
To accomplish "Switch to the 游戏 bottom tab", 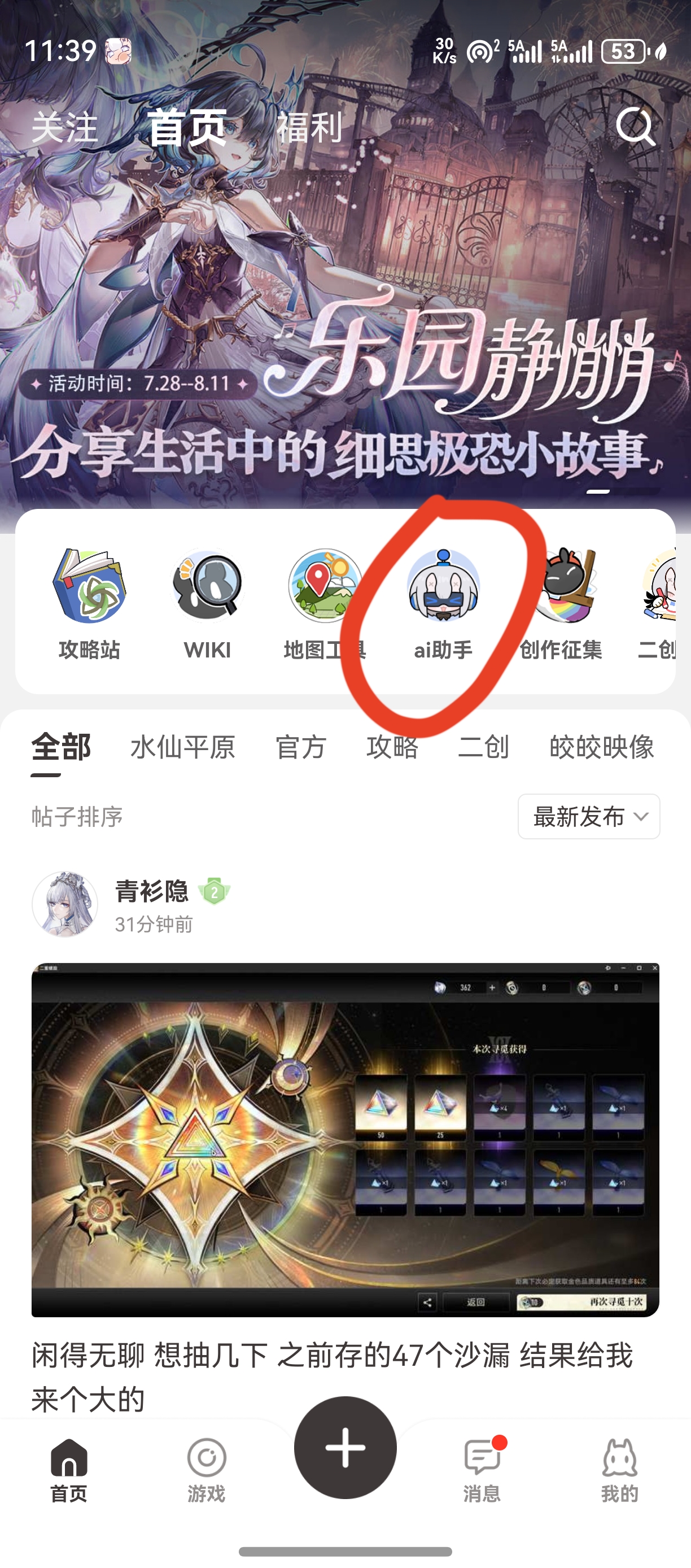I will [206, 1470].
